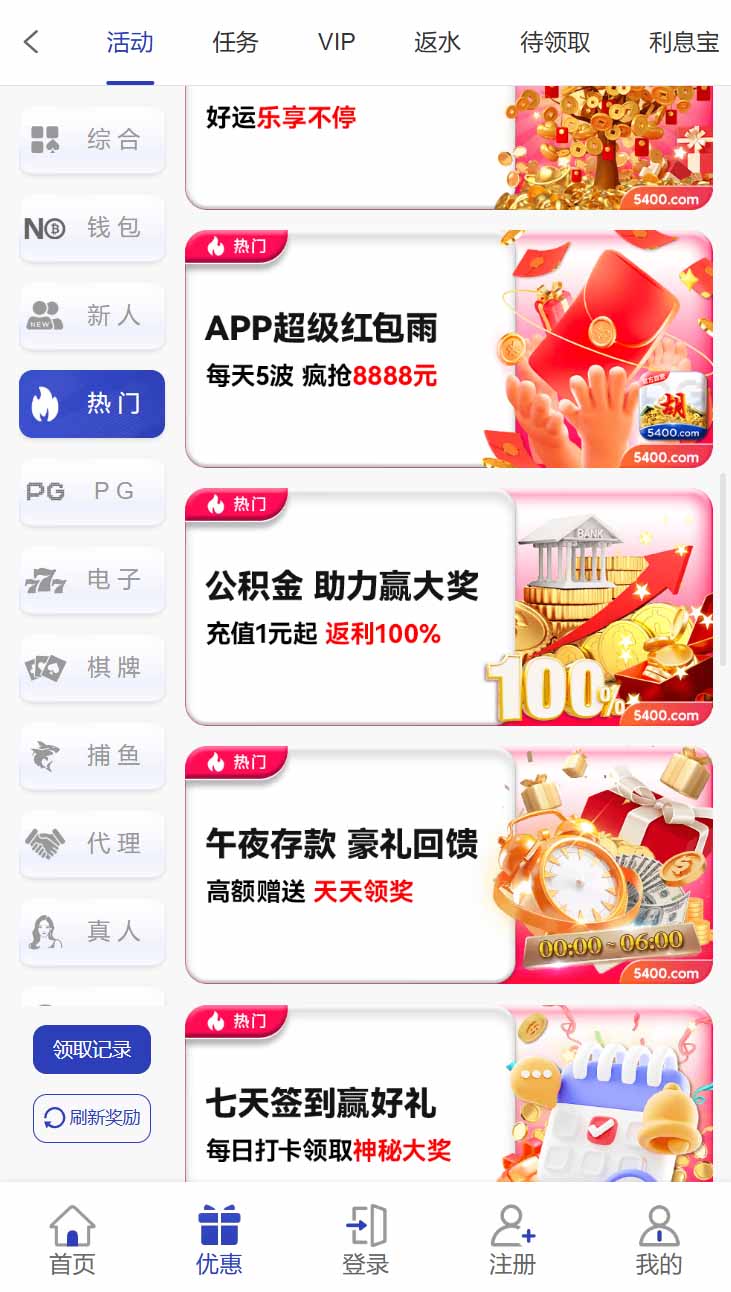Screen dimensions: 731x1292
Task: Open the APP超级红包雨 promotion card
Action: pos(449,349)
